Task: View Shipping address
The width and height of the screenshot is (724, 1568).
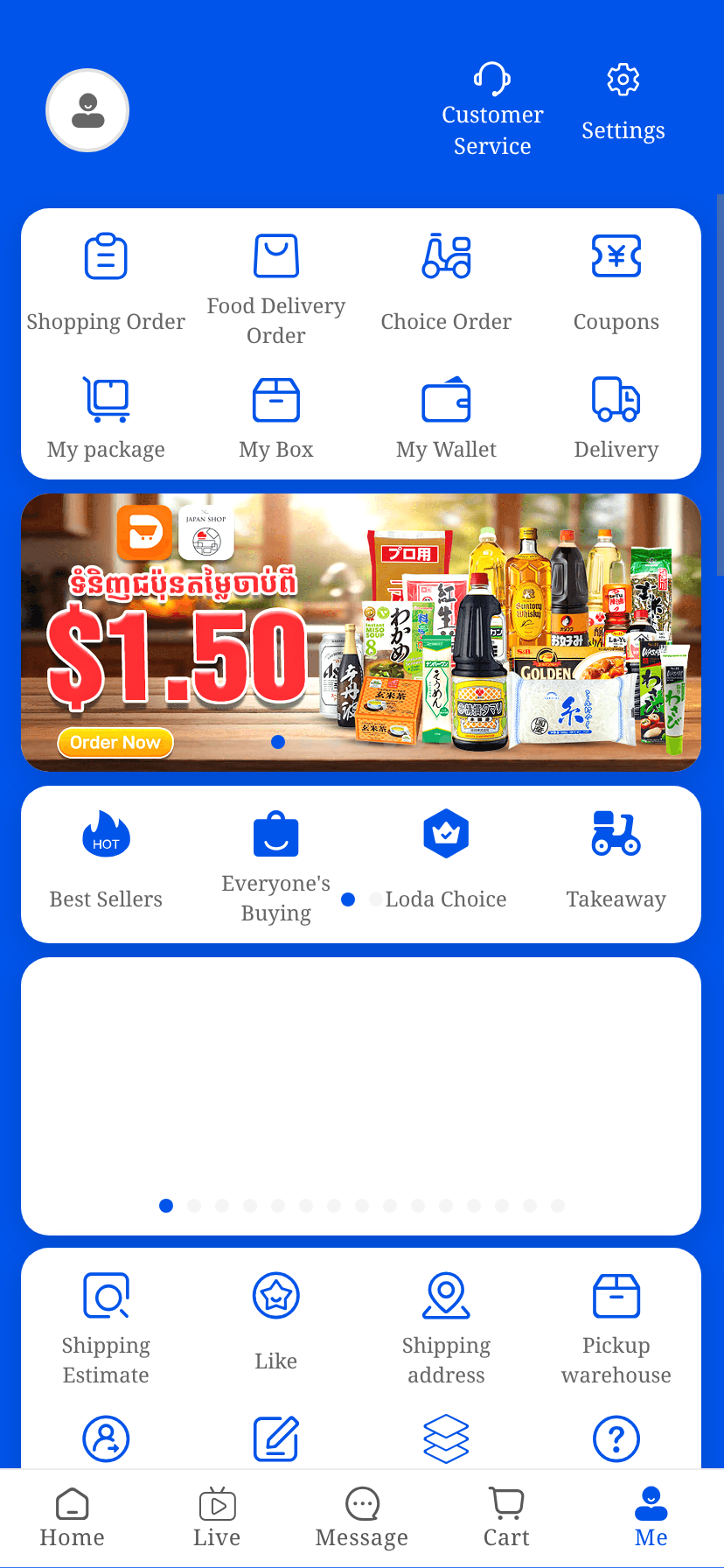Action: (x=446, y=1328)
